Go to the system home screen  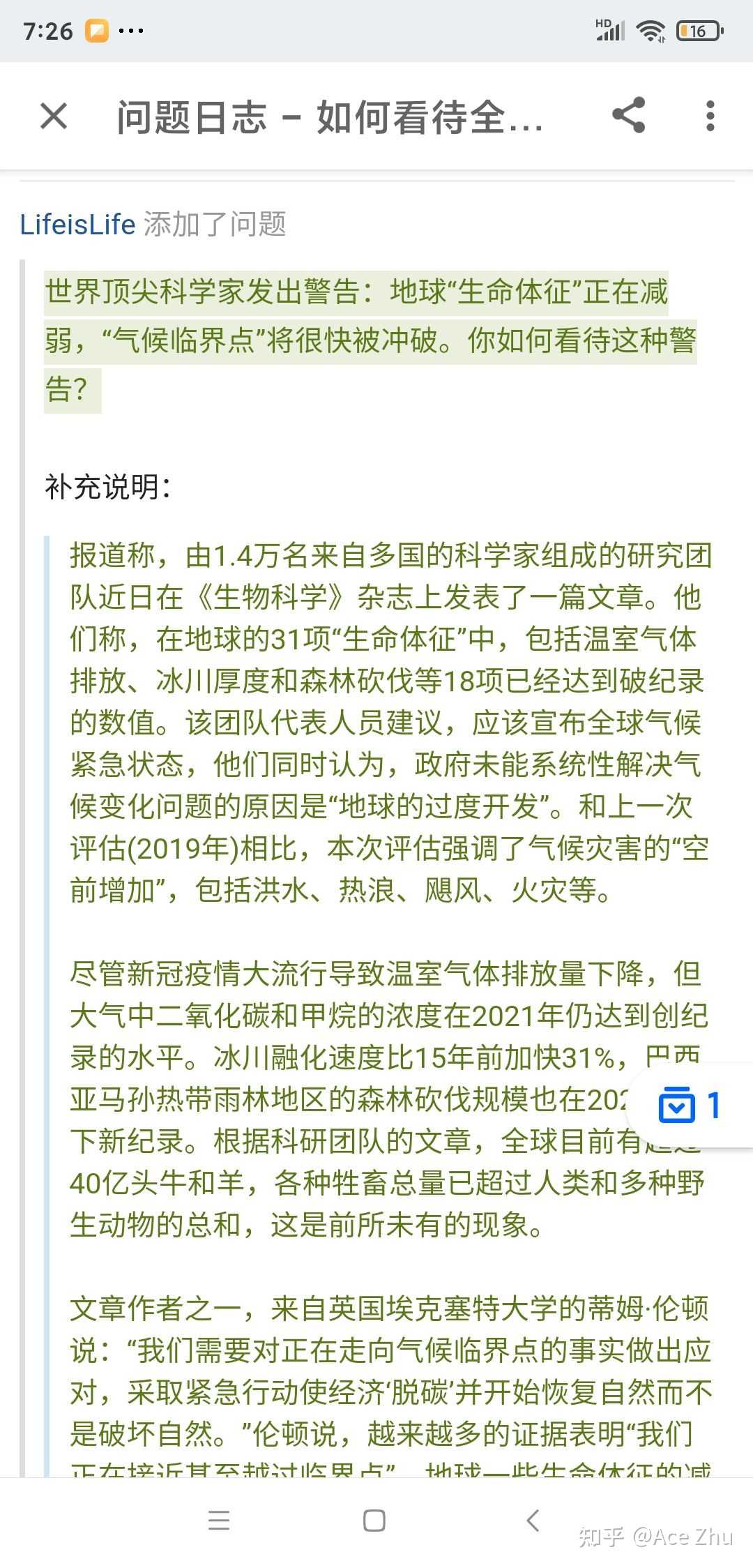click(374, 1520)
